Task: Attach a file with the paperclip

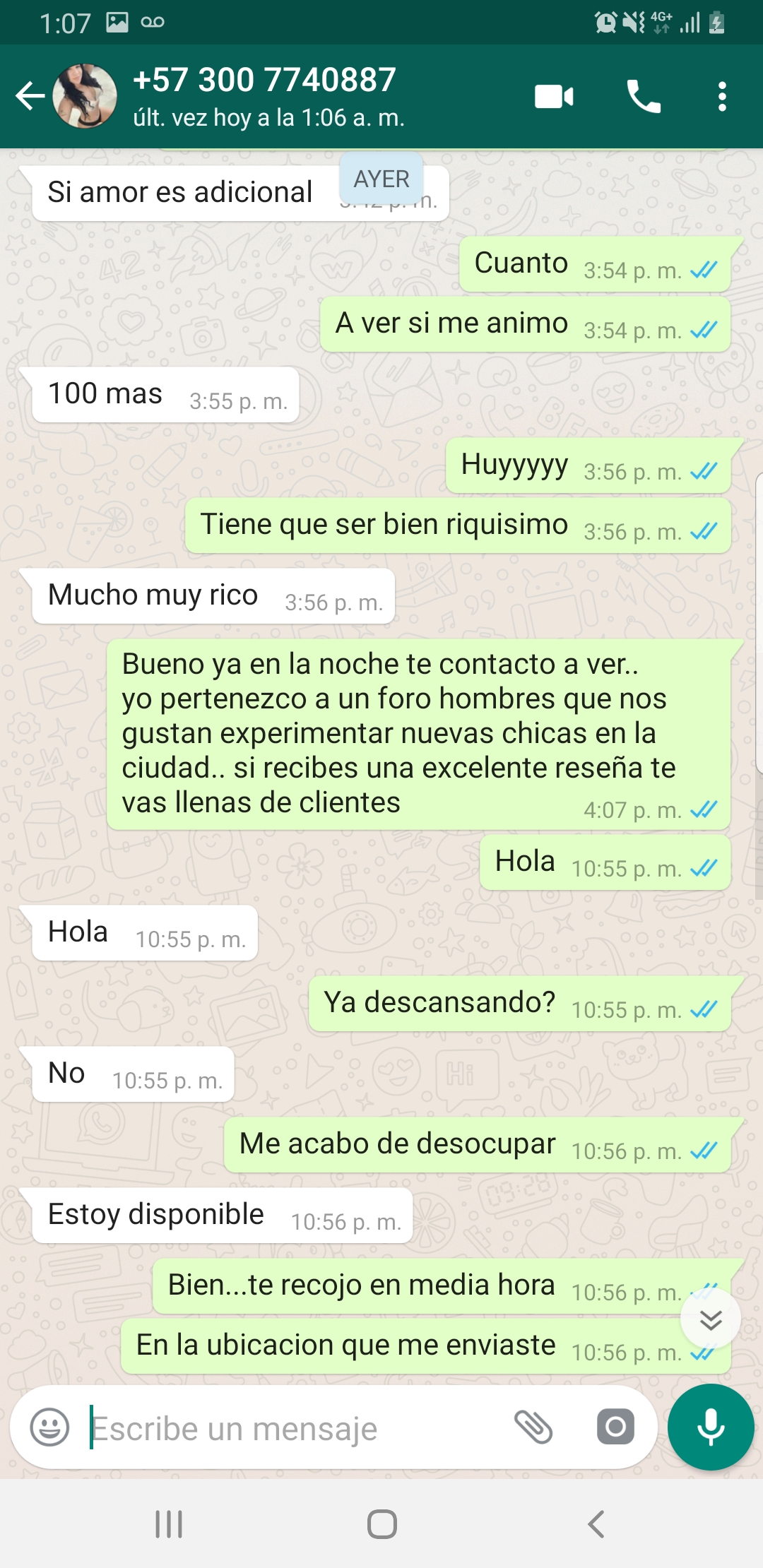Action: click(533, 1427)
